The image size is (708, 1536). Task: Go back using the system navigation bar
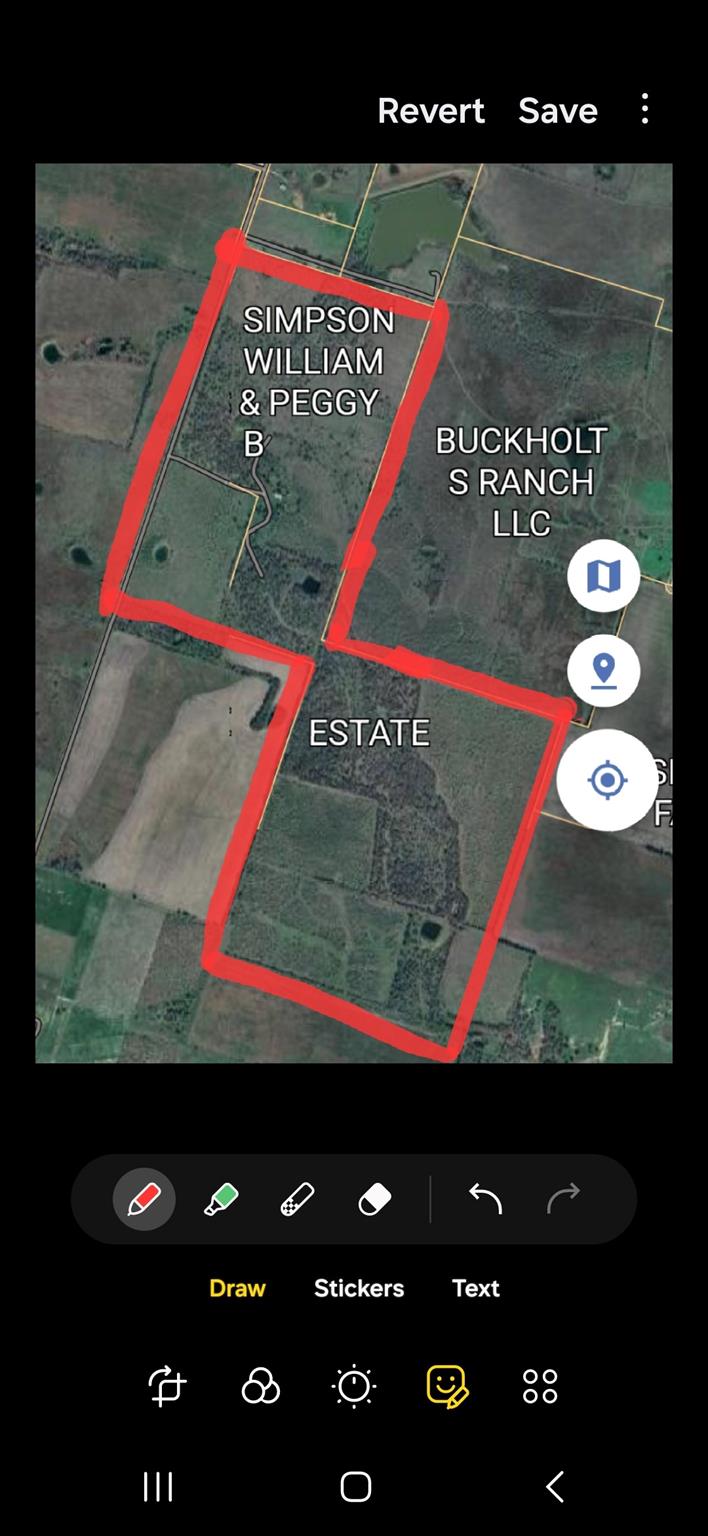(554, 1486)
